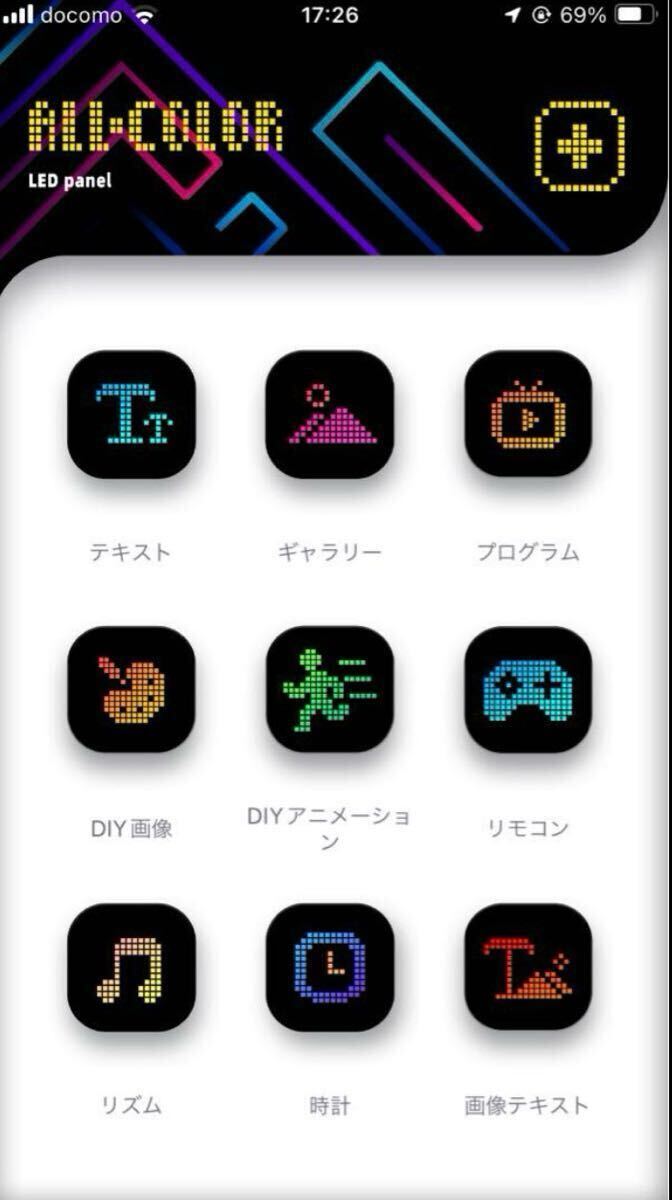The width and height of the screenshot is (672, 1200).
Task: Open the 時計 clock feature
Action: pyautogui.click(x=330, y=967)
